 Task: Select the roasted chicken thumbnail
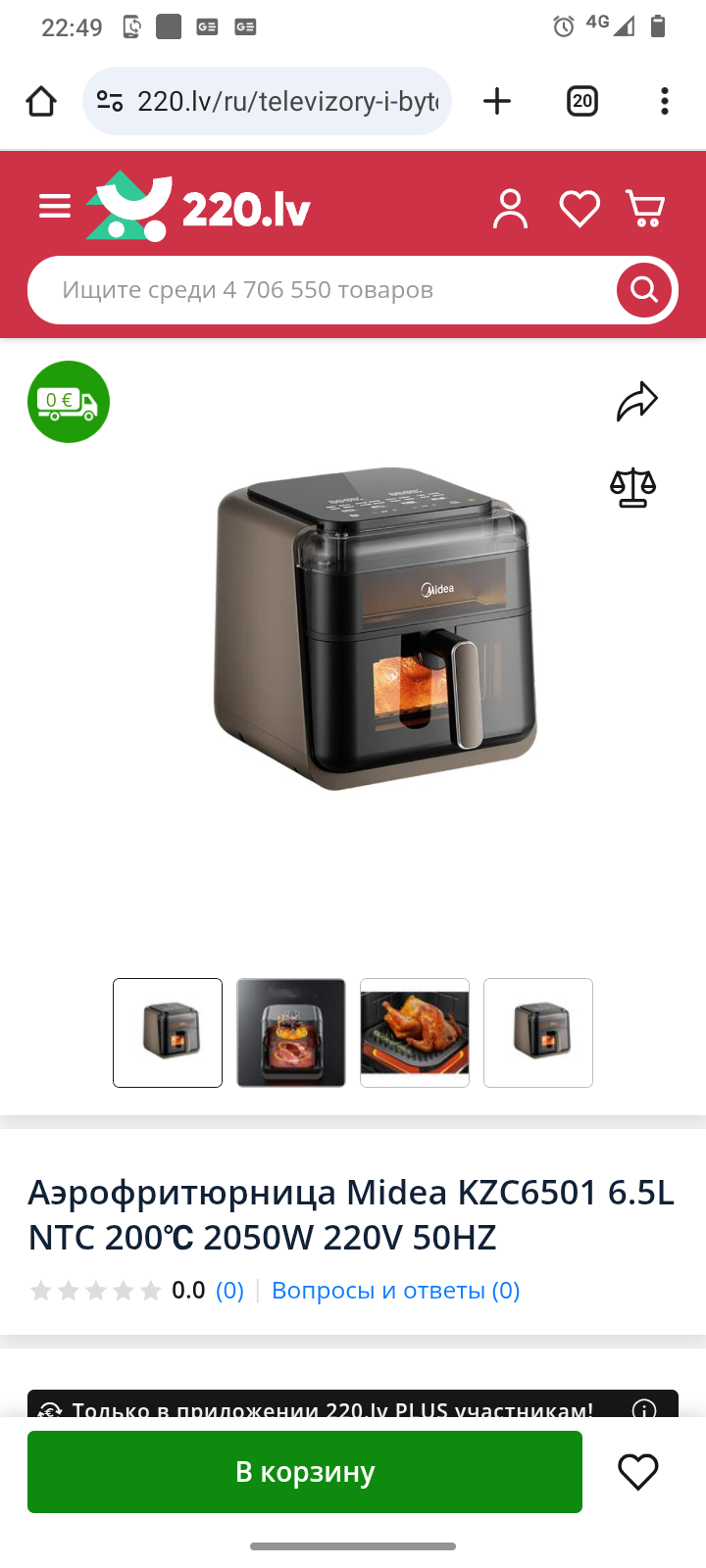tap(415, 1033)
